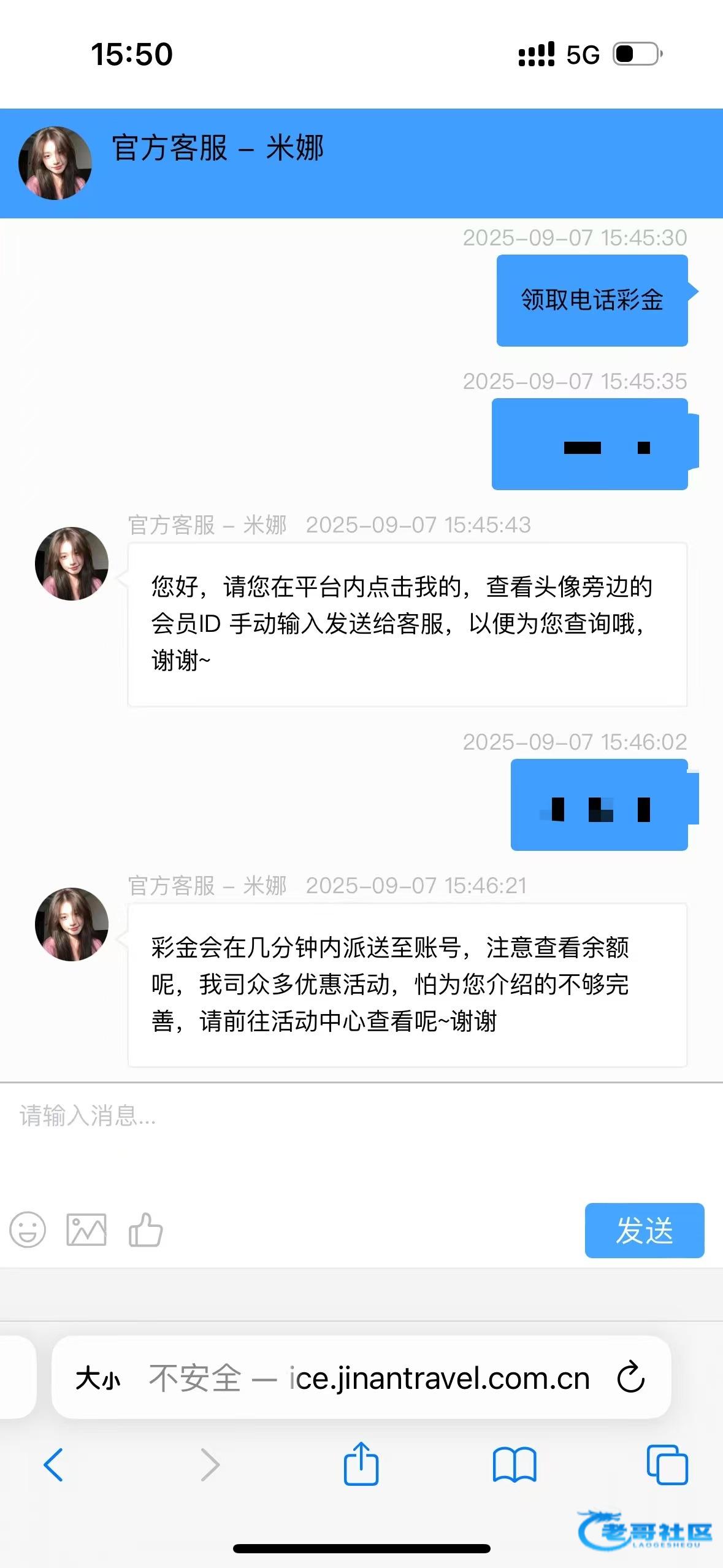This screenshot has height=1568, width=723.
Task: Share this page from the browser toolbar
Action: 361,1464
